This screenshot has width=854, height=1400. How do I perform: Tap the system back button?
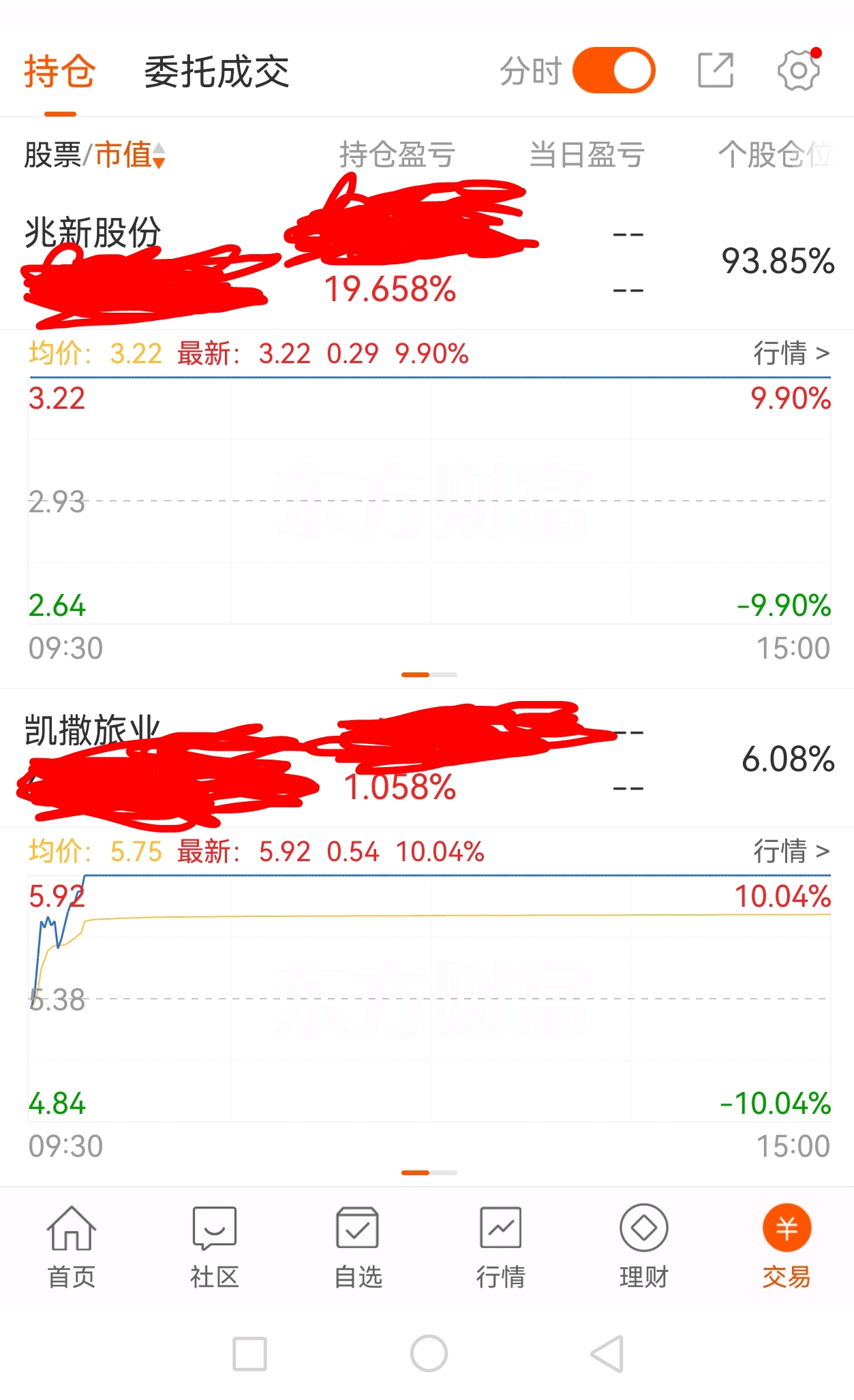[x=607, y=1353]
